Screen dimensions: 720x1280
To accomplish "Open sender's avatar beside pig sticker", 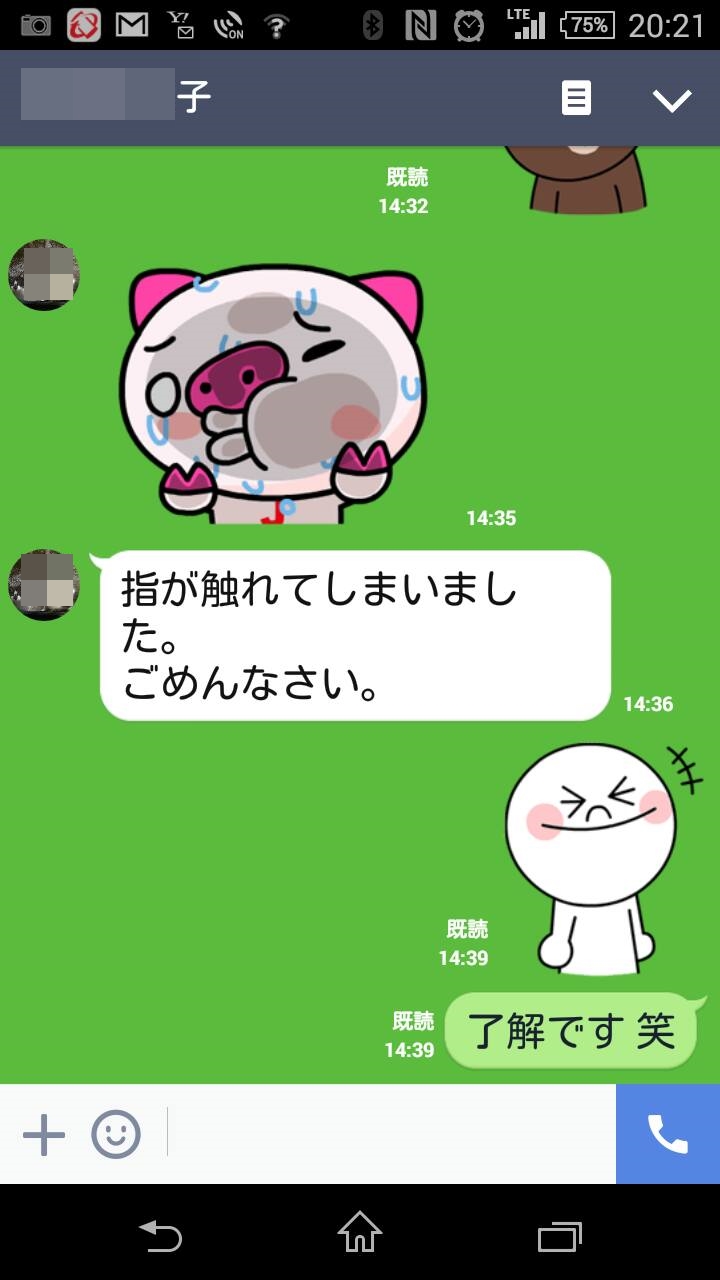I will point(44,275).
